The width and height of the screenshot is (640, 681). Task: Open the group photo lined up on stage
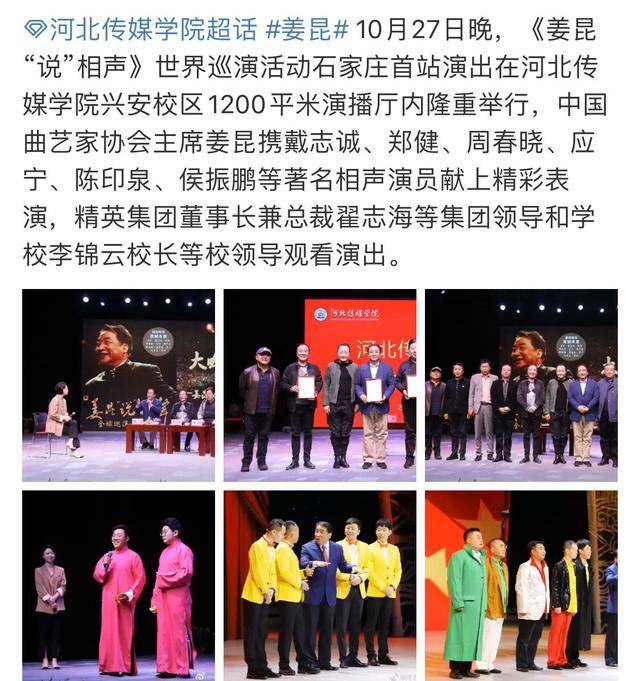click(521, 385)
